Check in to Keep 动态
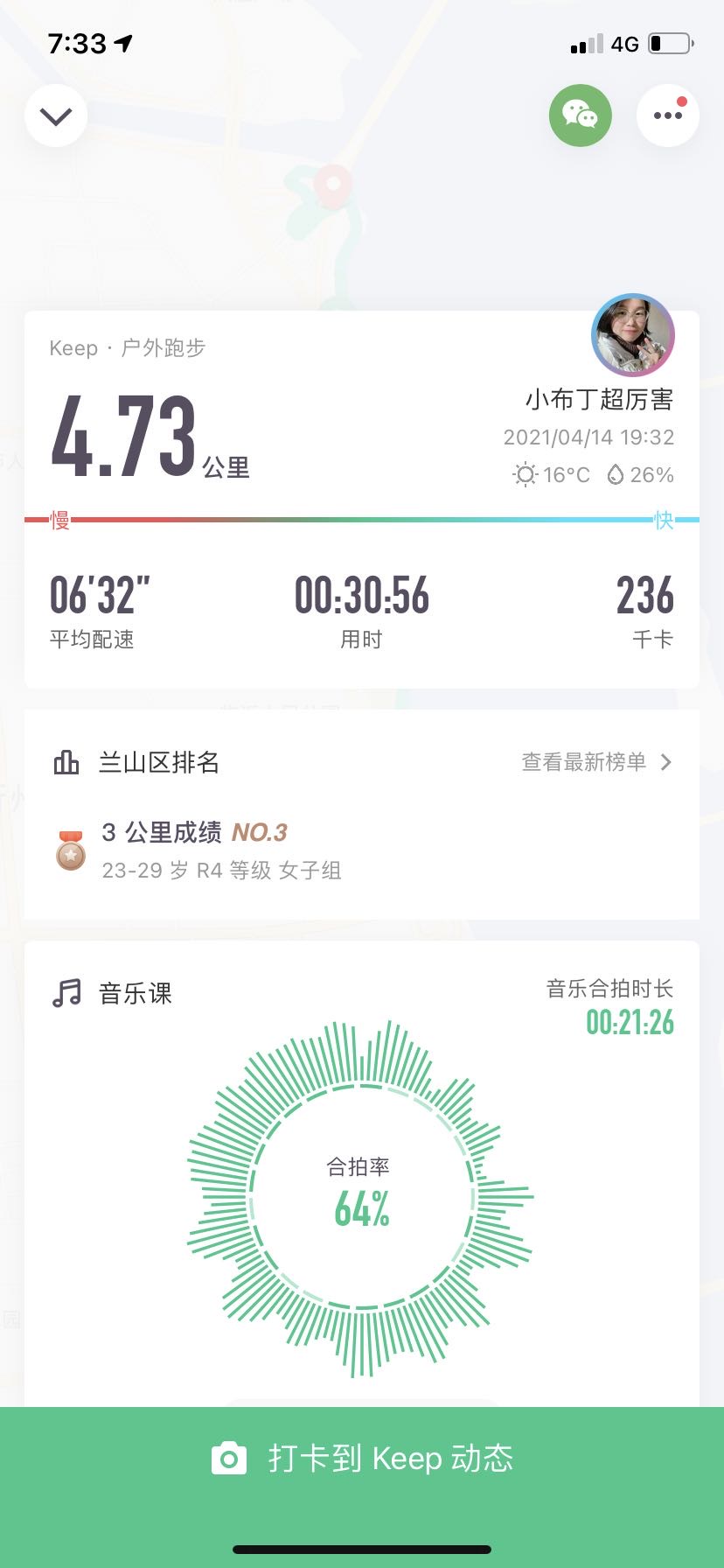724x1568 pixels. click(362, 1459)
